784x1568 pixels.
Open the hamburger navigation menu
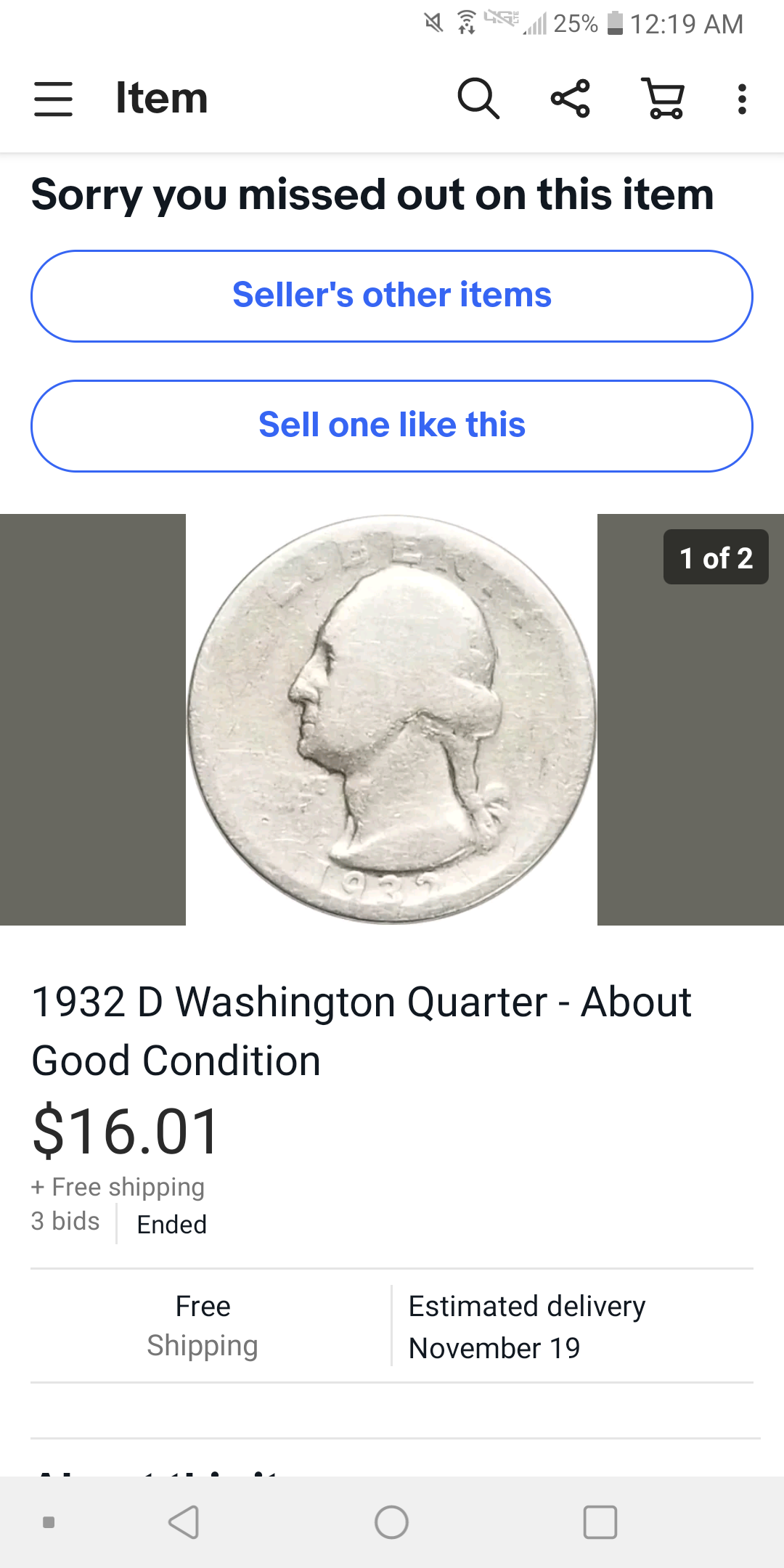coord(53,99)
